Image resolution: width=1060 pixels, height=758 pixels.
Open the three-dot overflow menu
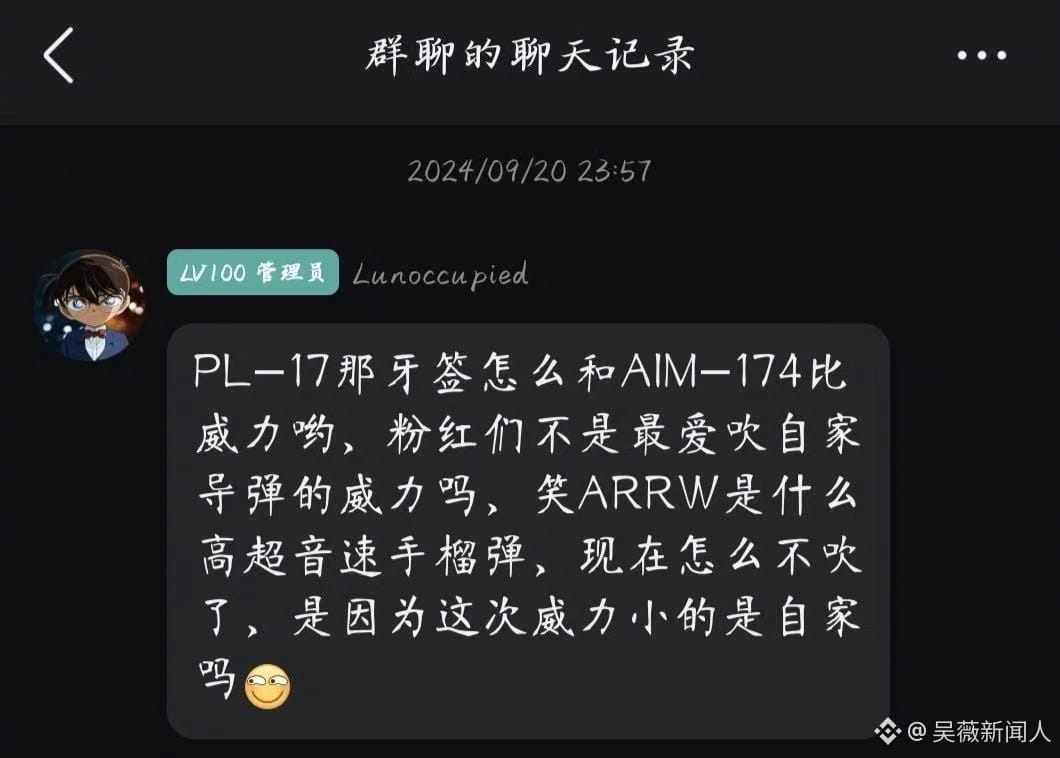[981, 56]
